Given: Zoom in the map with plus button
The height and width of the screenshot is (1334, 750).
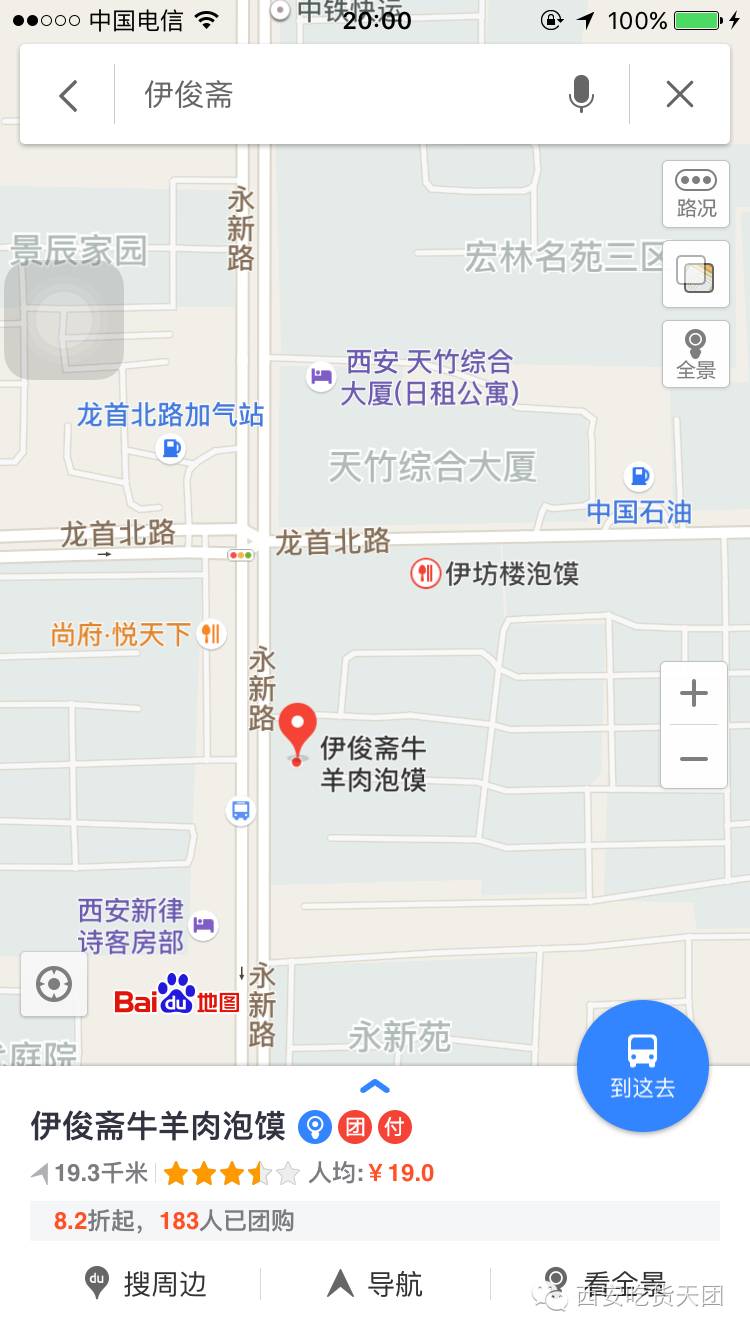Looking at the screenshot, I should coord(694,693).
